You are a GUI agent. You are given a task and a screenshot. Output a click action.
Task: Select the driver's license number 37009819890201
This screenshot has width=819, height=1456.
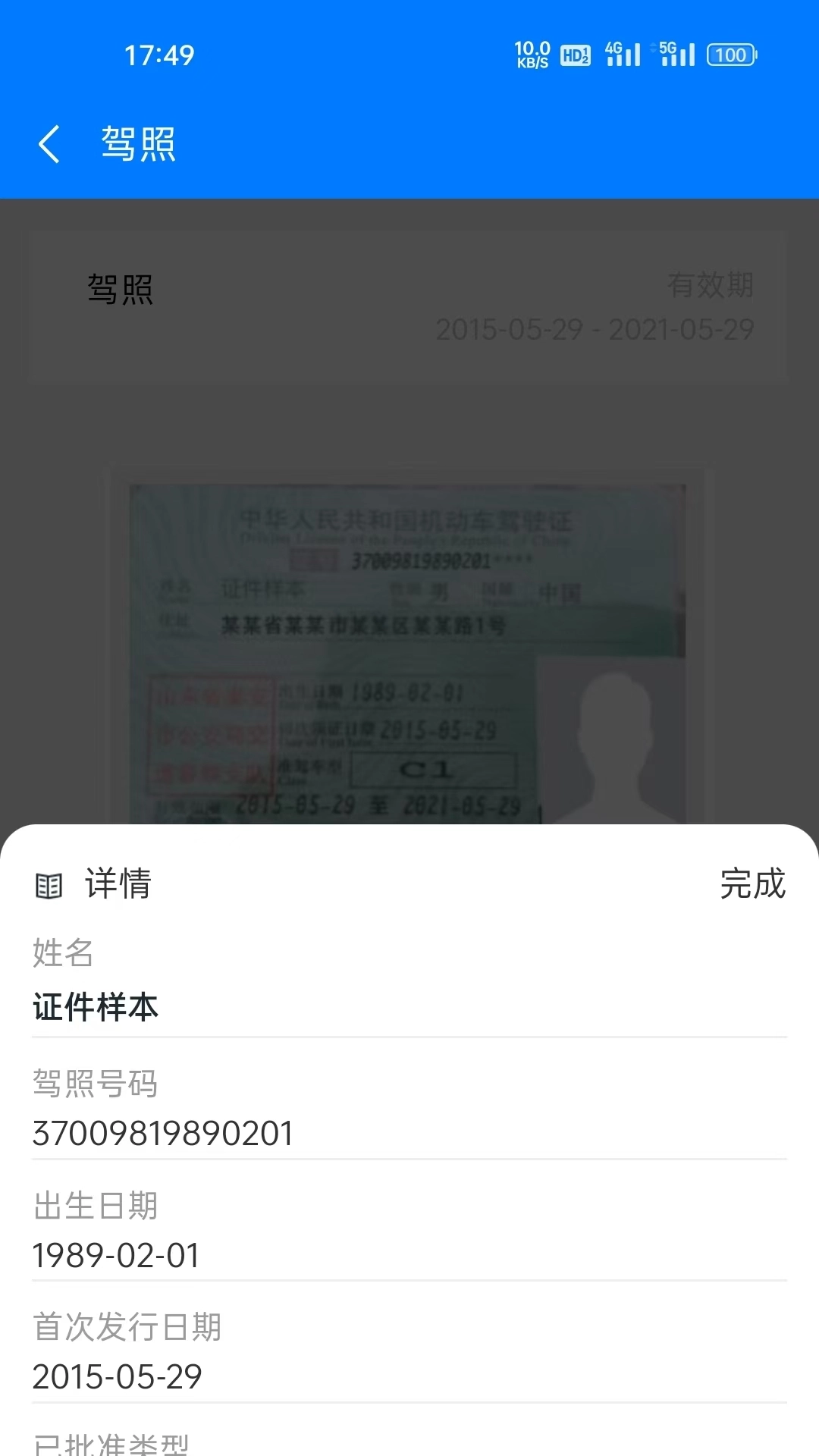coord(162,1132)
